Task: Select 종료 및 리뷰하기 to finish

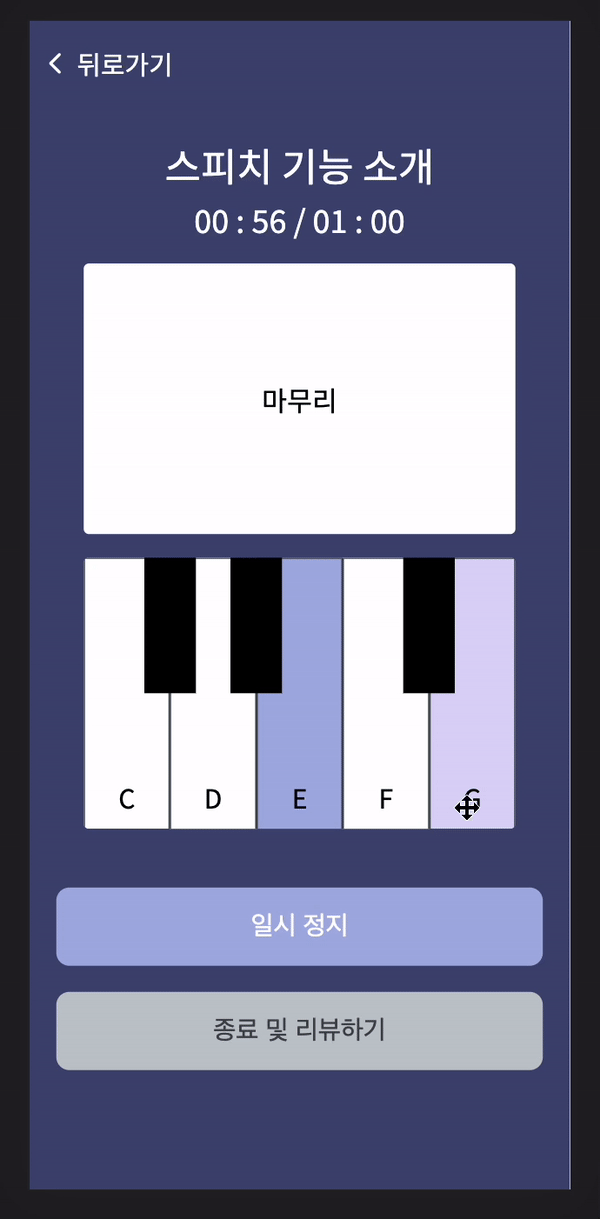Action: [299, 1030]
